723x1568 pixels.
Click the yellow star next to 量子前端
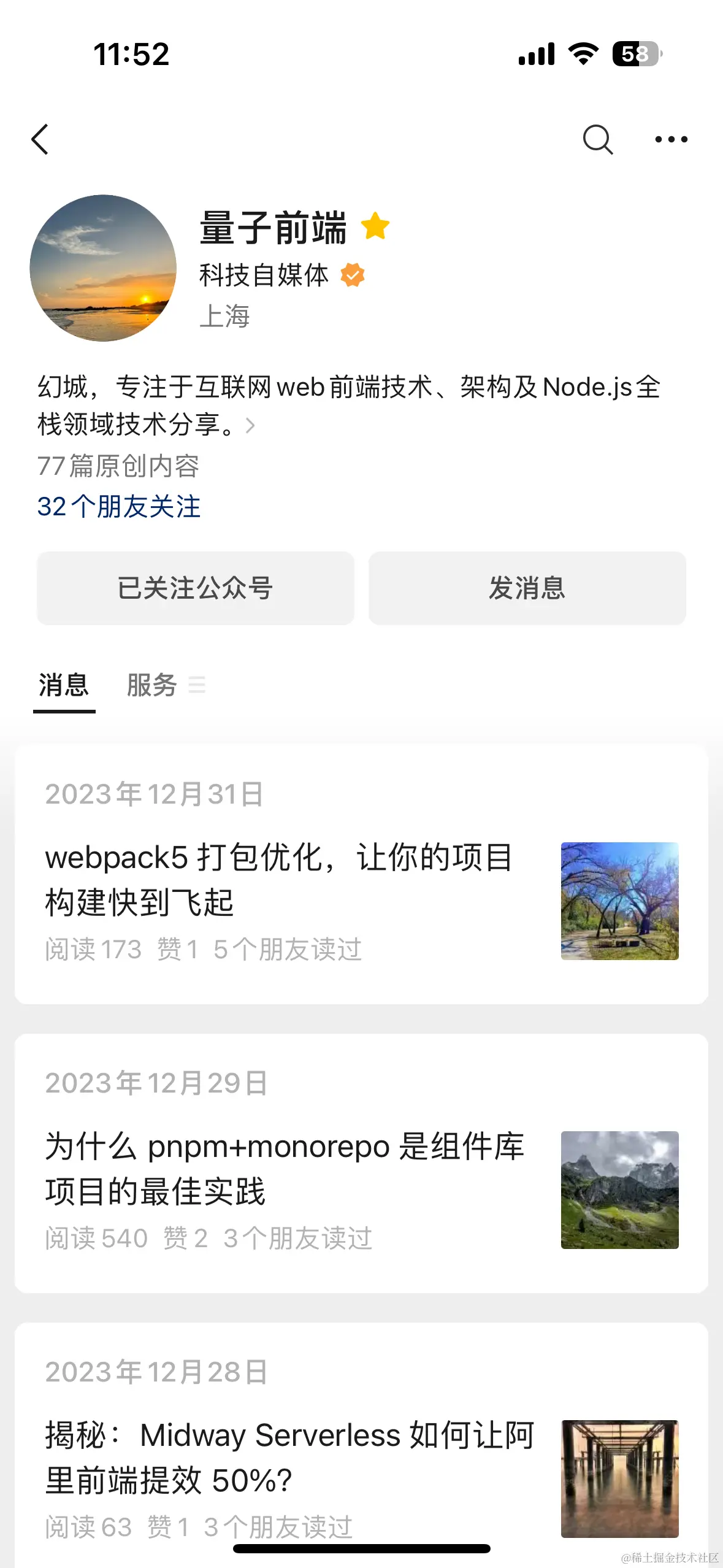tap(377, 227)
